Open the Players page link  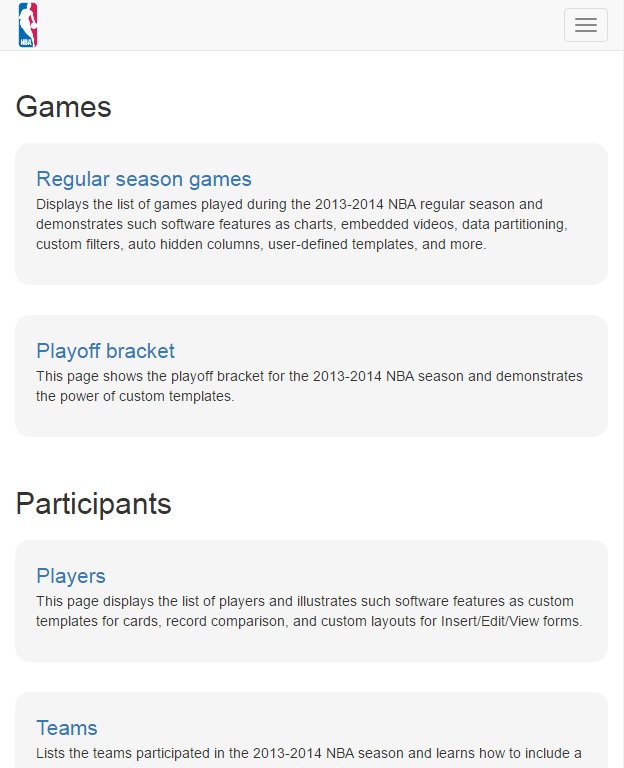coord(71,576)
